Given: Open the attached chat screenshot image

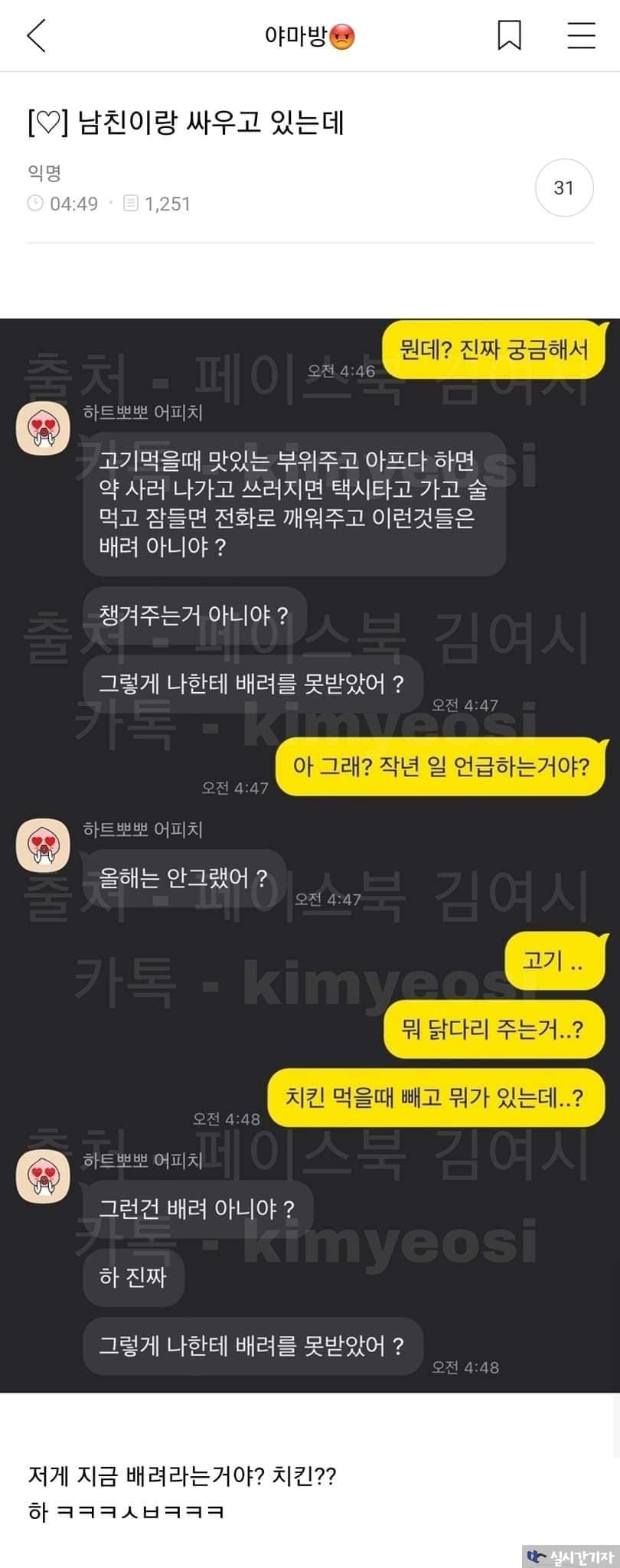Looking at the screenshot, I should click(310, 854).
